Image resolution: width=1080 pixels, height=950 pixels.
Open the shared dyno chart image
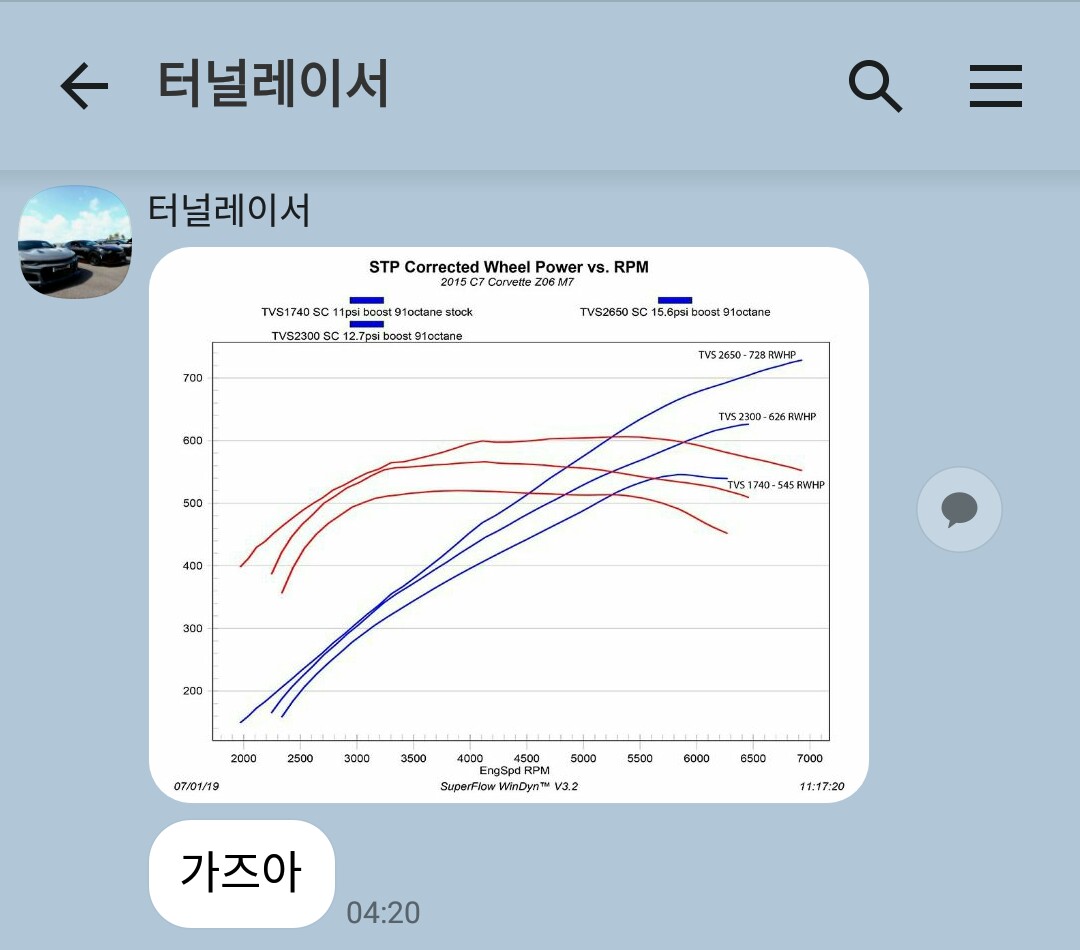(x=508, y=524)
